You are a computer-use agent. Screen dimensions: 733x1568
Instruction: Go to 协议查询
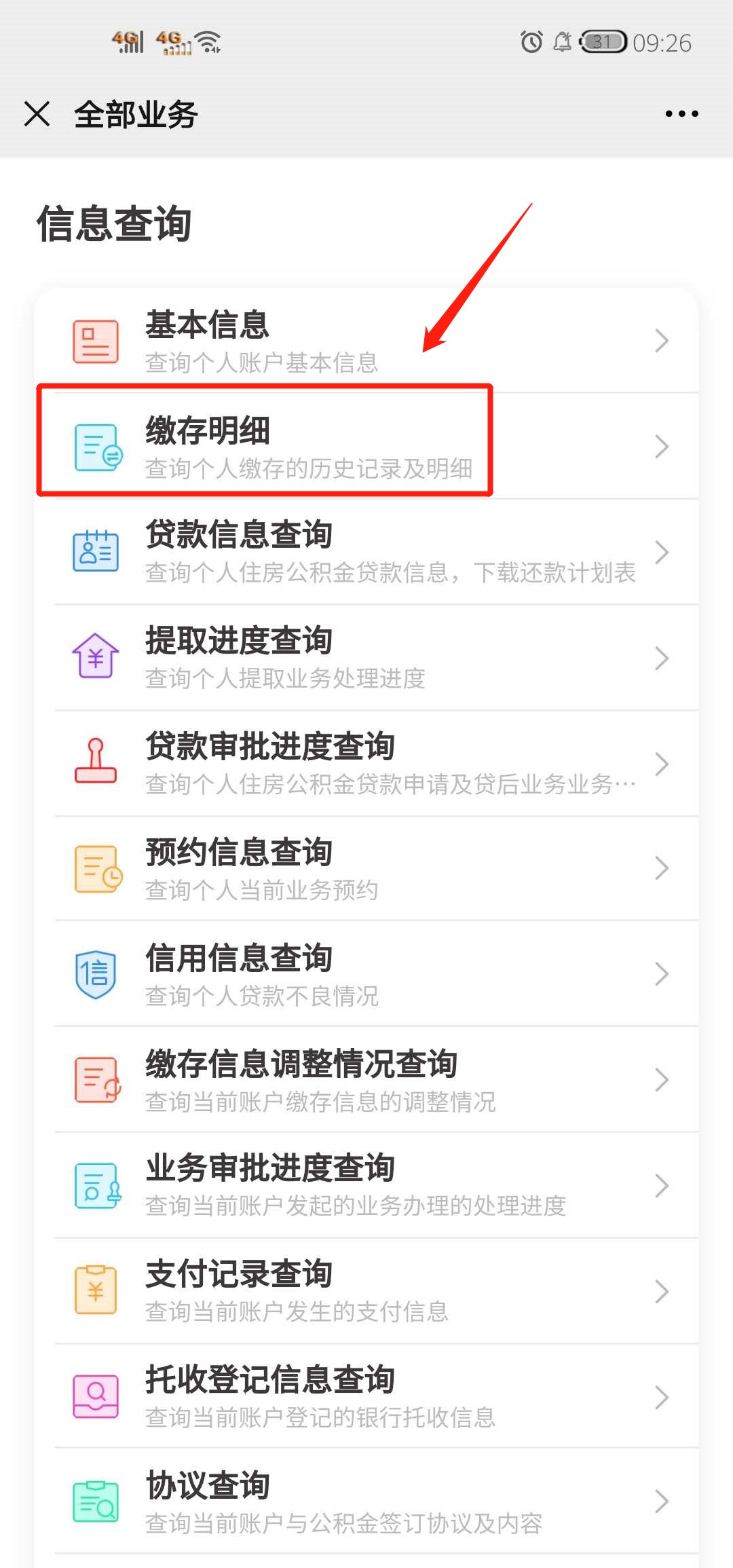pos(366,1501)
